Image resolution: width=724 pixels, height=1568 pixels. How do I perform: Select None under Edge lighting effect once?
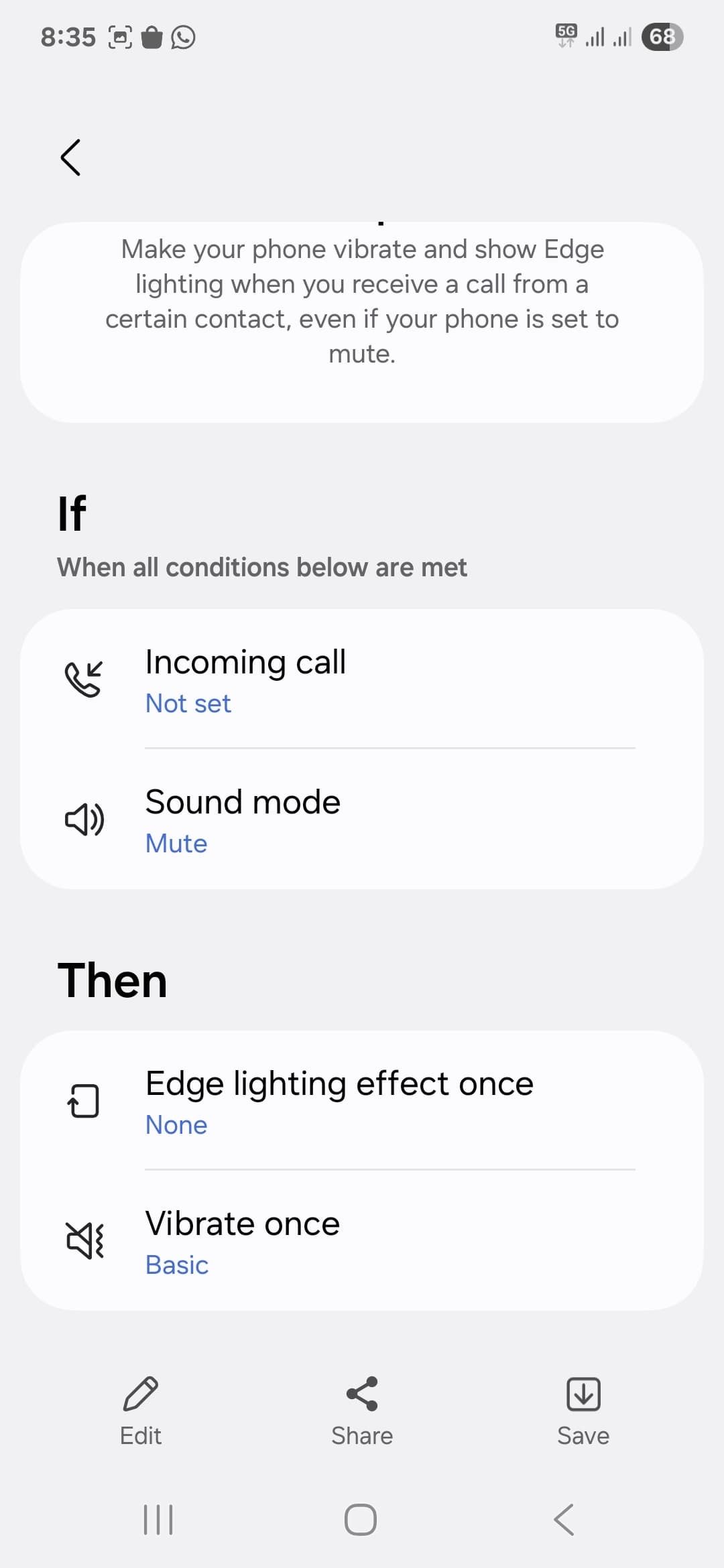tap(176, 1124)
